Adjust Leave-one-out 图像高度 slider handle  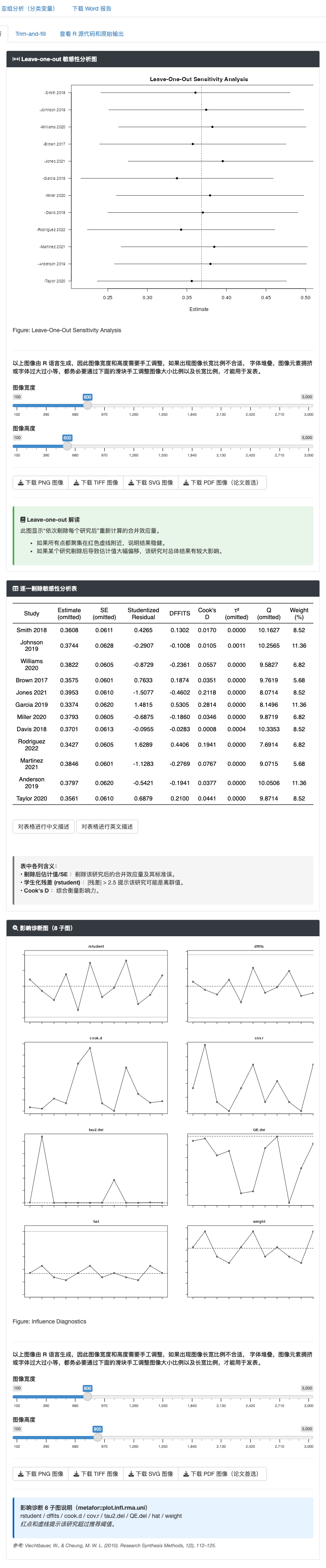(67, 445)
